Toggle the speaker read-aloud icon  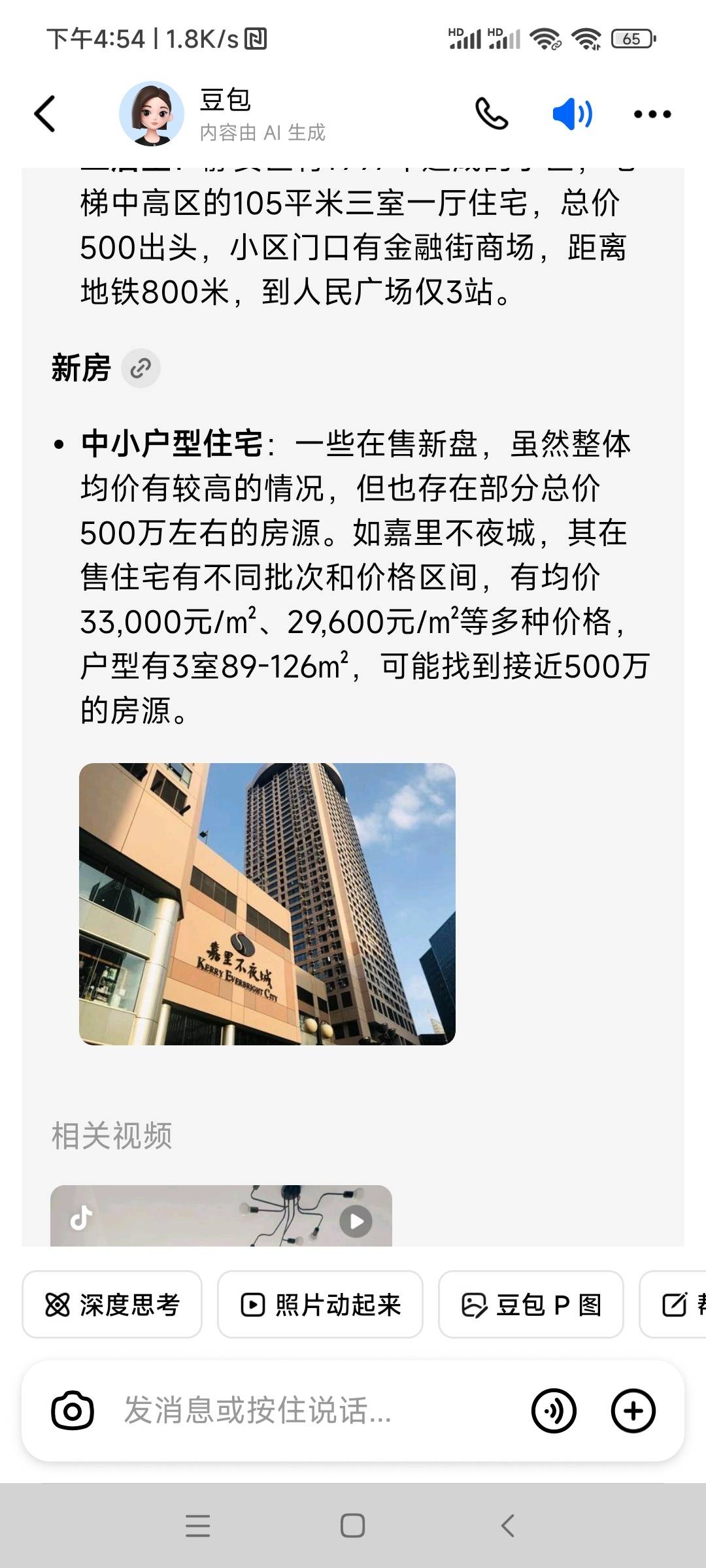coord(572,114)
